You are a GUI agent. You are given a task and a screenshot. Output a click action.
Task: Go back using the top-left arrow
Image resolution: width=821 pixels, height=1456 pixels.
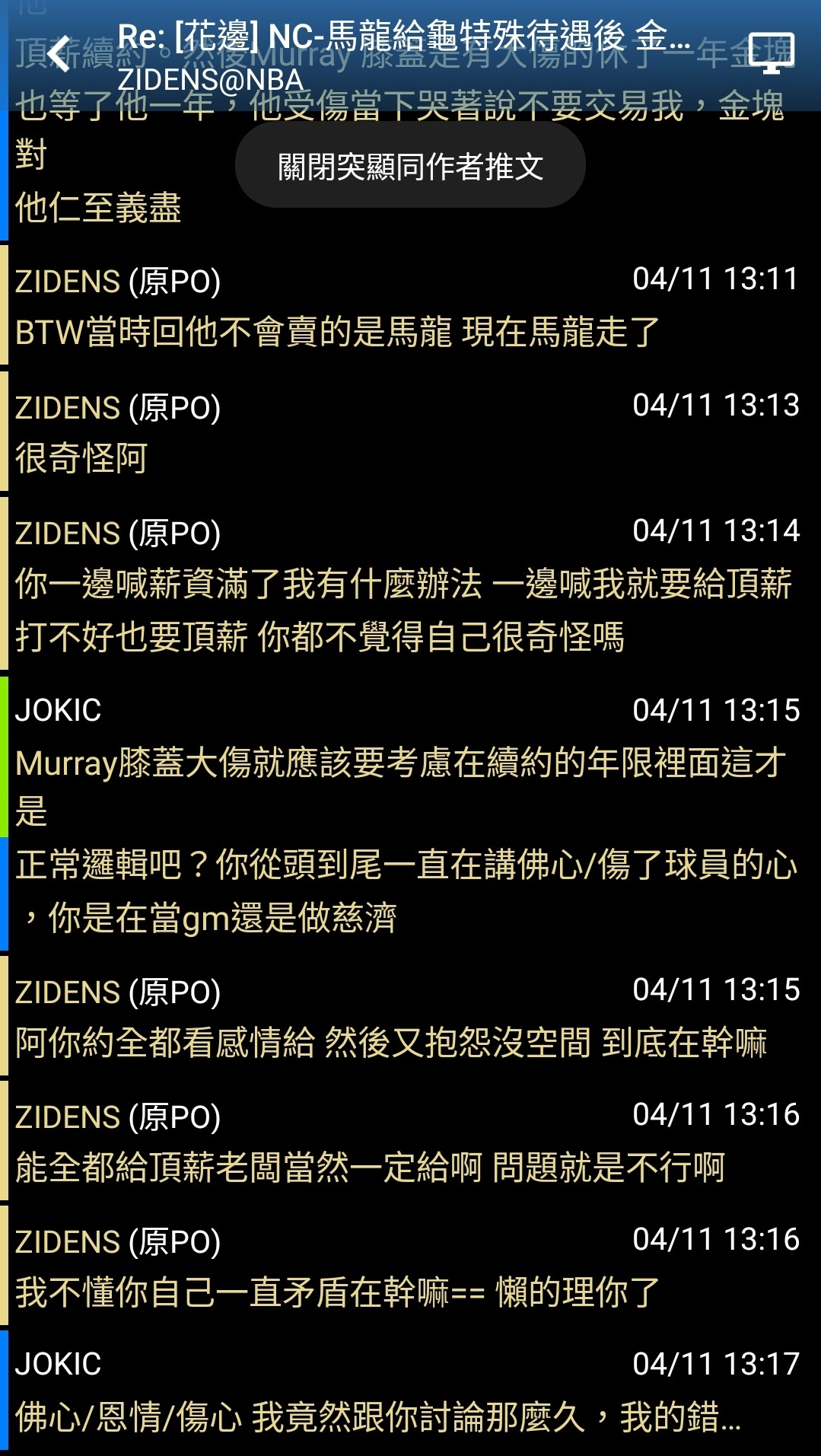point(58,55)
